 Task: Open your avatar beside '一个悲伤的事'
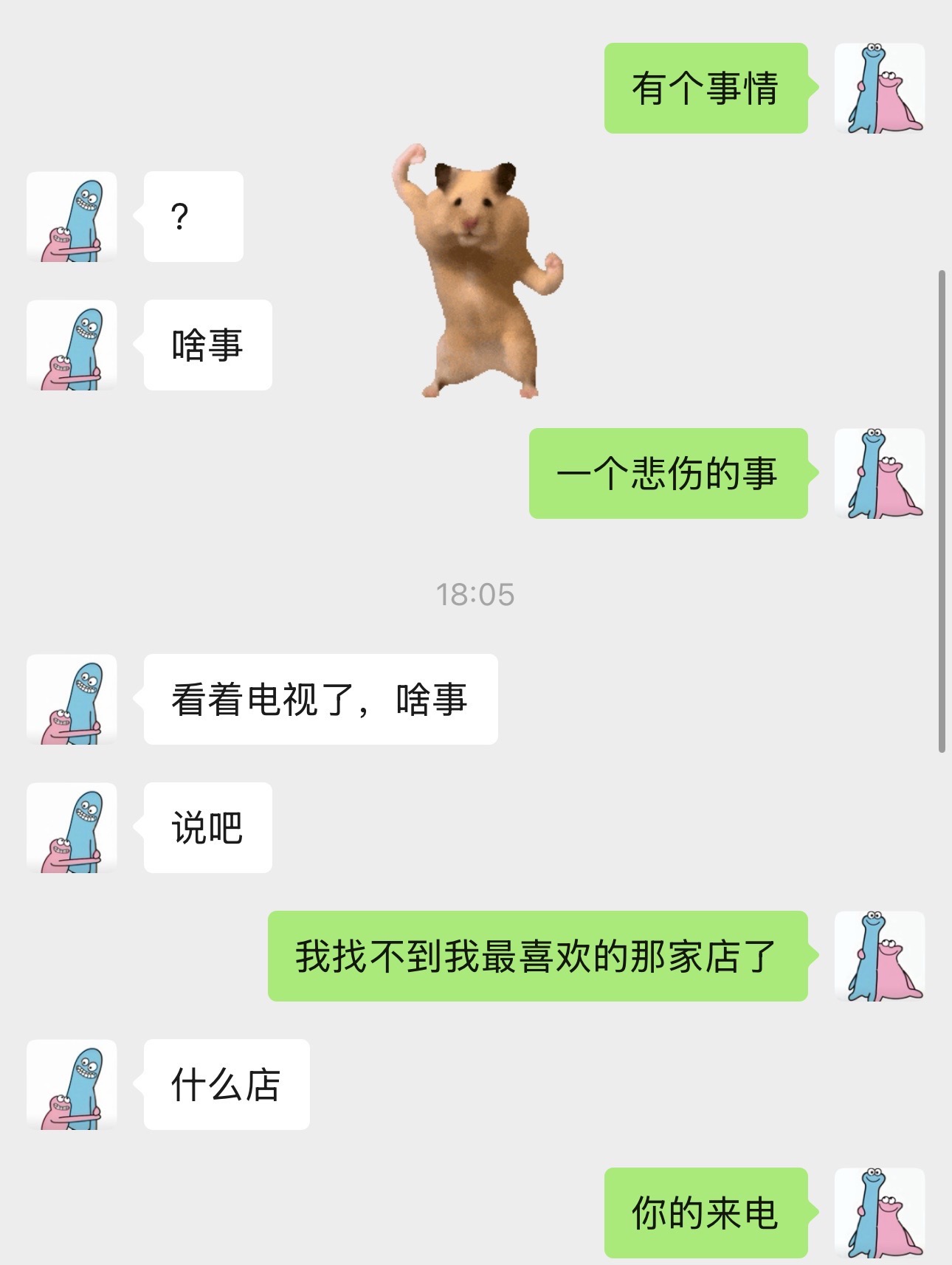(877, 472)
